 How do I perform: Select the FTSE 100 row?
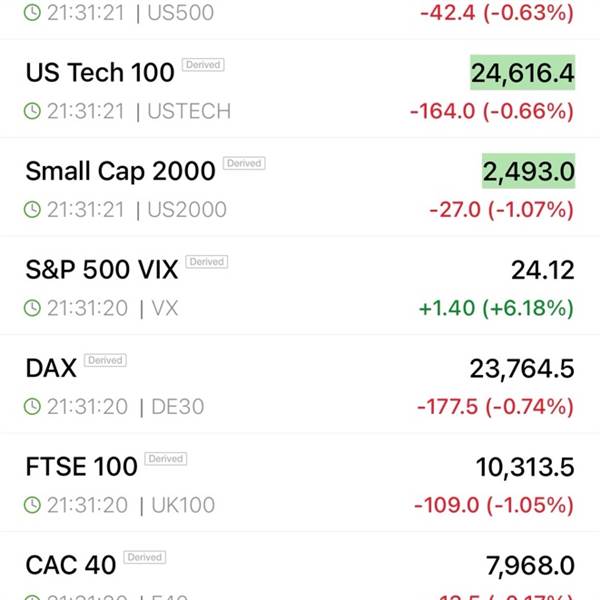300,482
